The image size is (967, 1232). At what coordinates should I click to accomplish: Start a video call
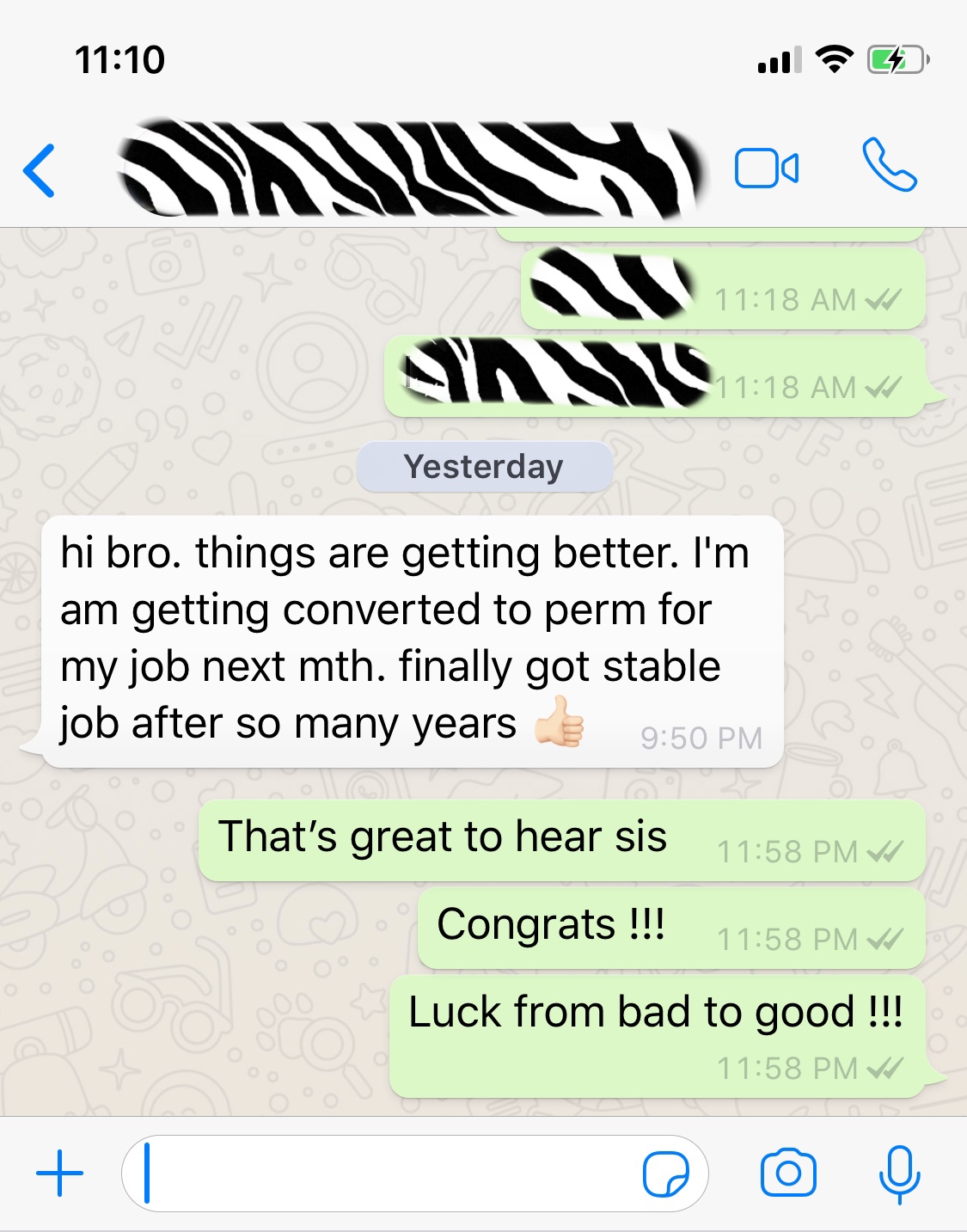click(766, 169)
